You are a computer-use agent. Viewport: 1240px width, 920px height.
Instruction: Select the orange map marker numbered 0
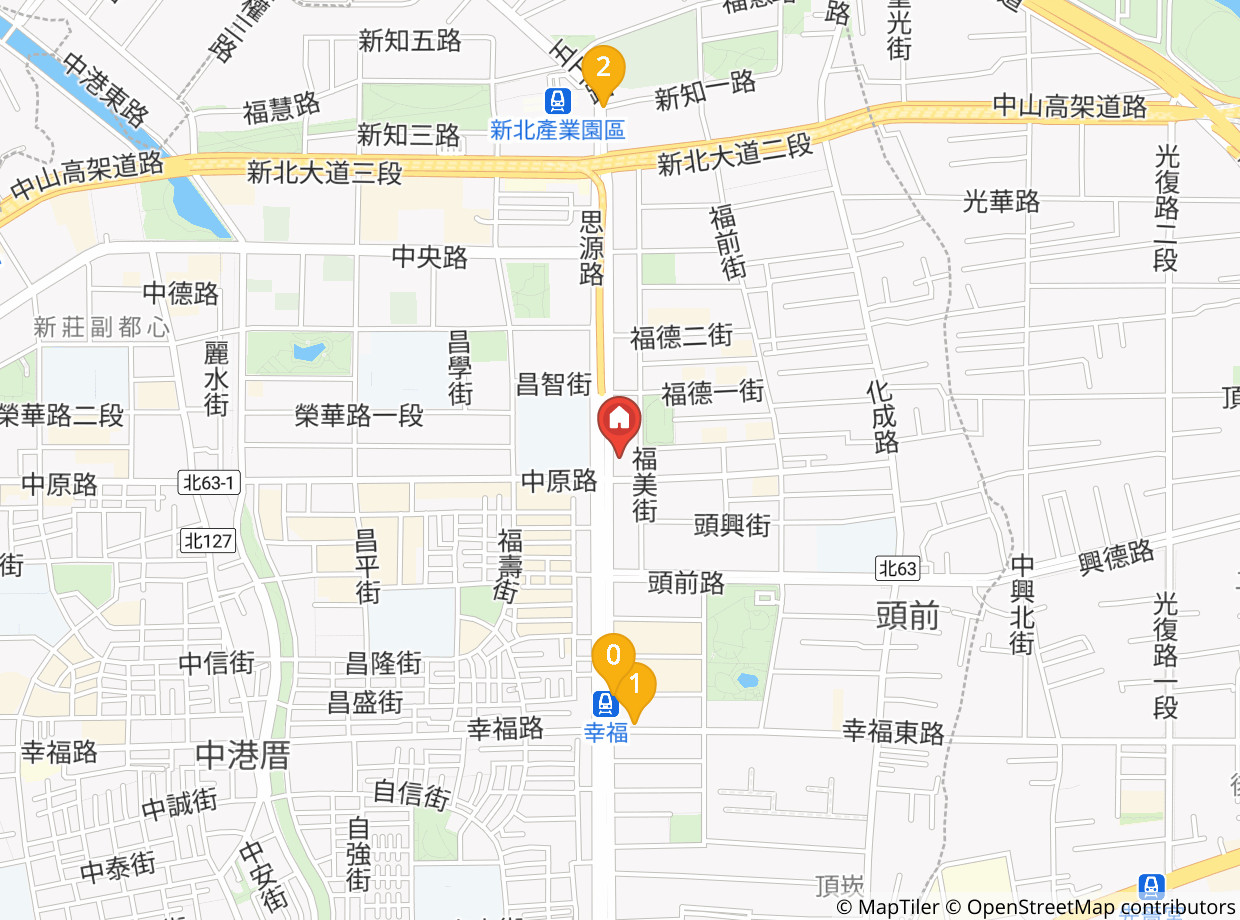coord(612,656)
